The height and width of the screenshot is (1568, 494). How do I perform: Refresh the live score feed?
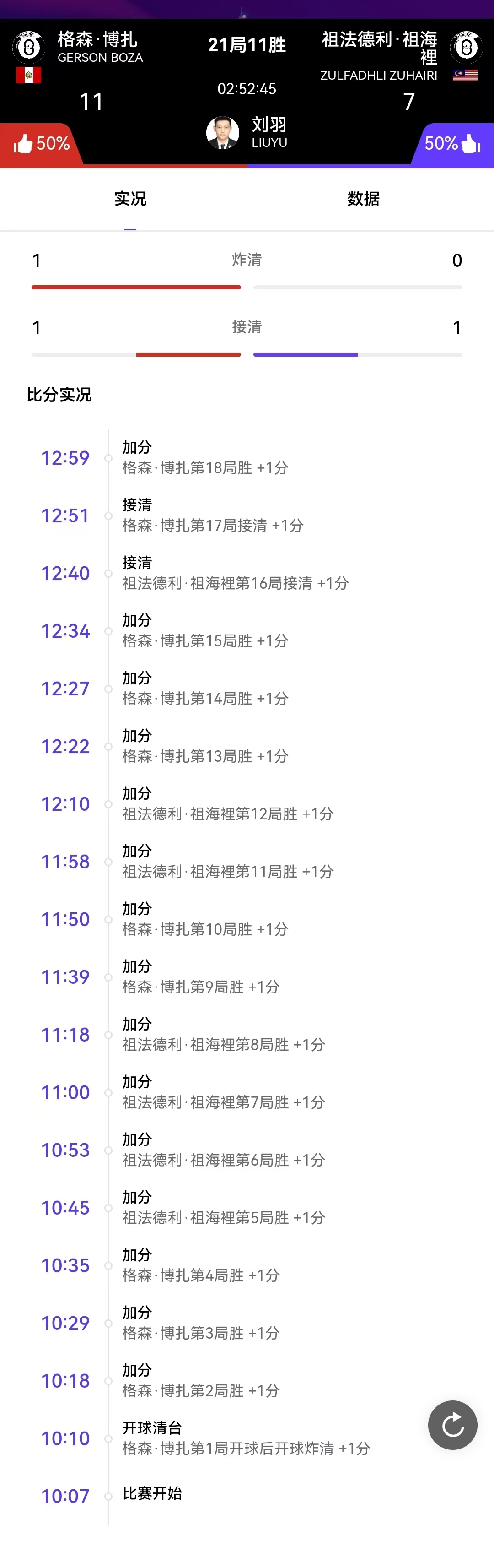[x=452, y=1425]
